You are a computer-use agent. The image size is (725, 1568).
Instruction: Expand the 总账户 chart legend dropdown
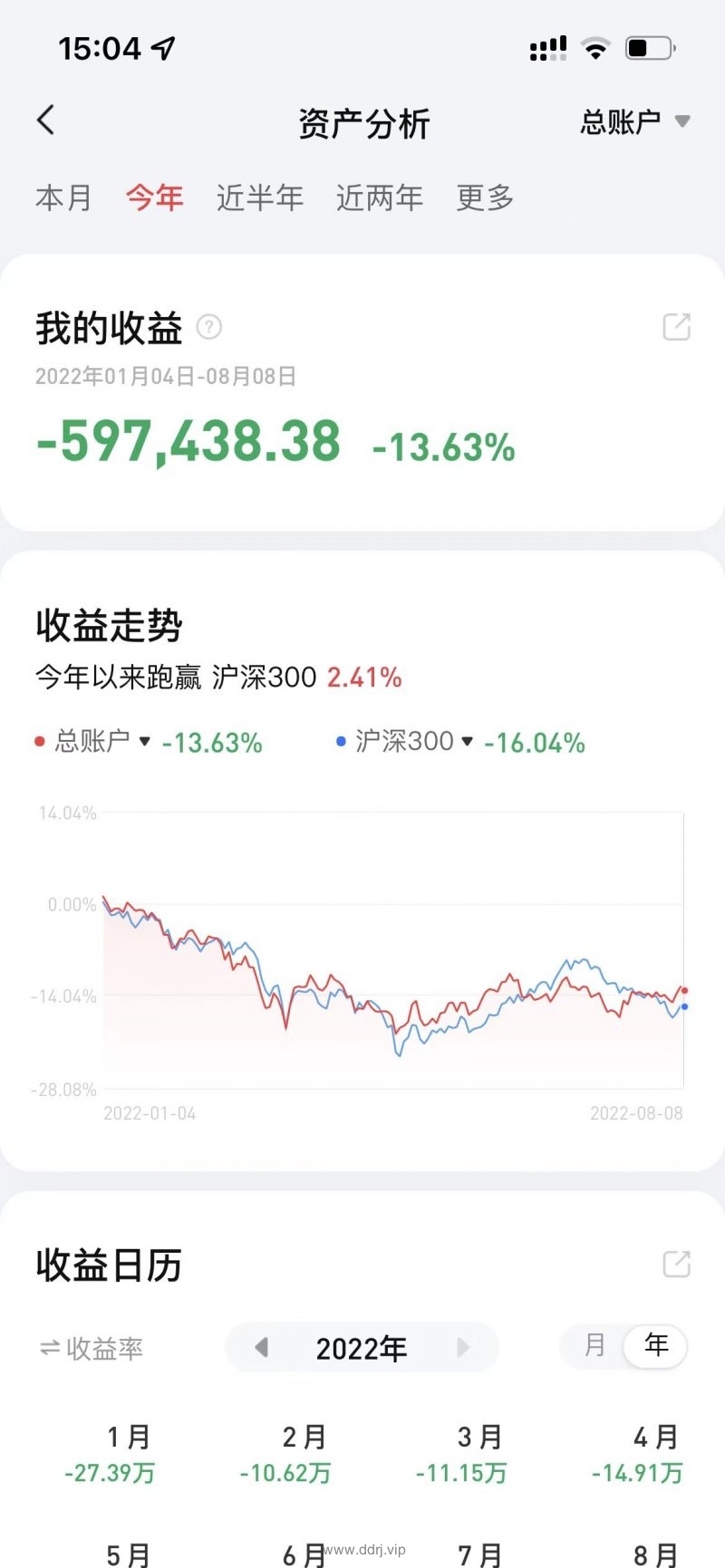[x=92, y=742]
